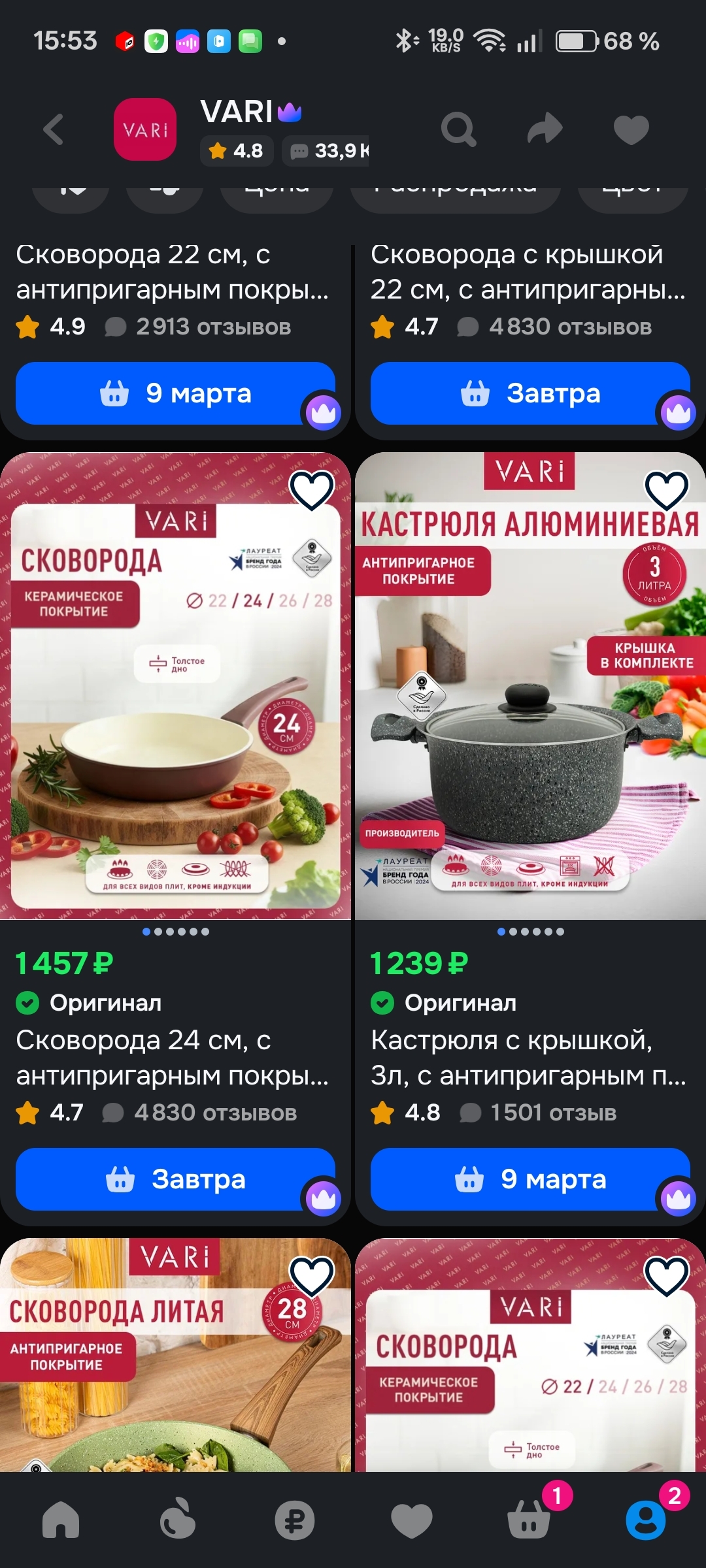Screen dimensions: 706x1568
Task: Open the ruble finance tab
Action: pos(294,1520)
